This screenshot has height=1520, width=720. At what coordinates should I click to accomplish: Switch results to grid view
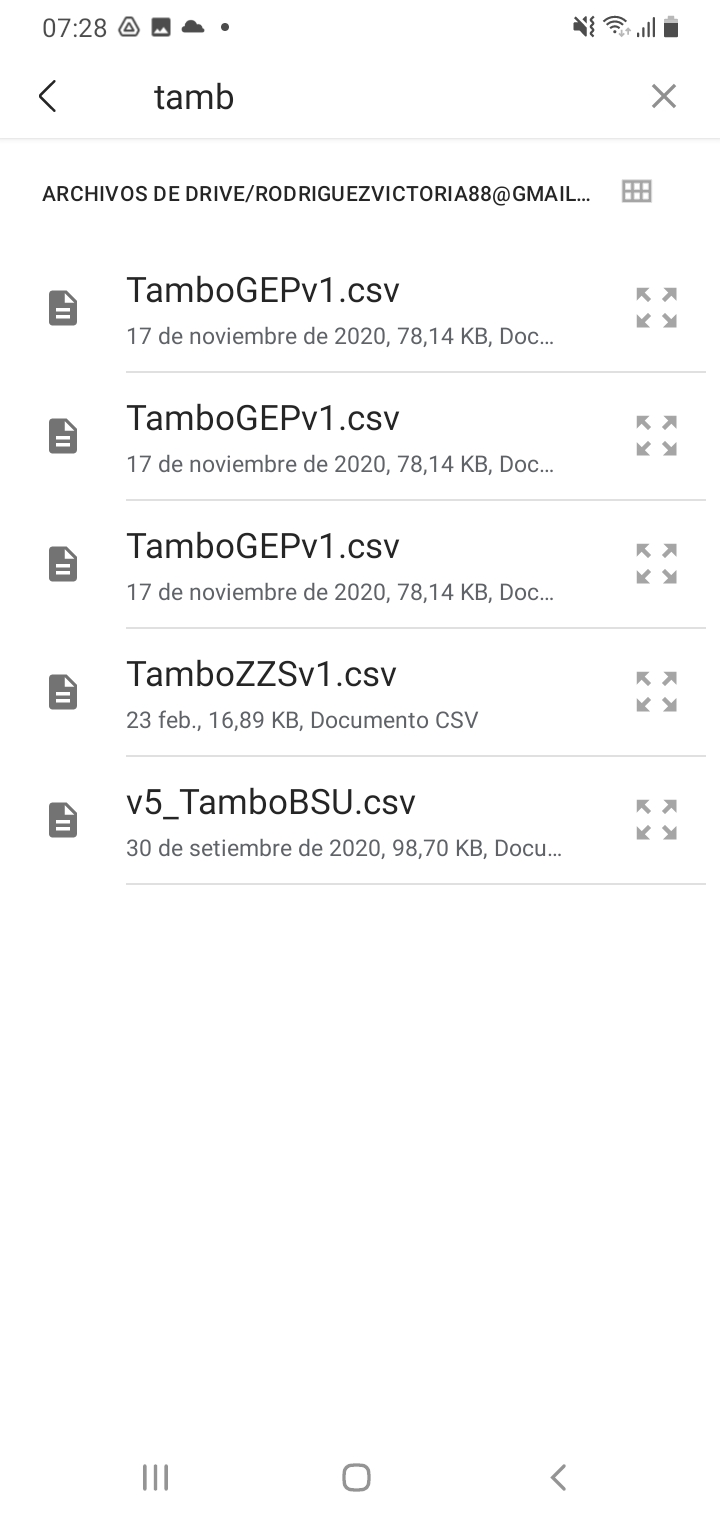click(637, 191)
